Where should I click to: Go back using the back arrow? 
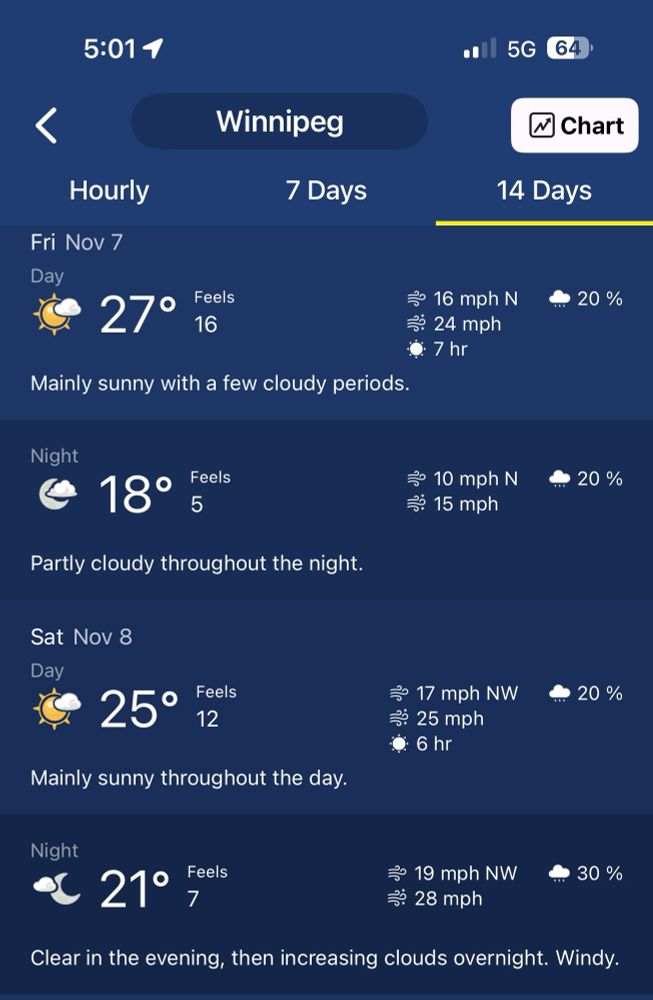(x=47, y=125)
